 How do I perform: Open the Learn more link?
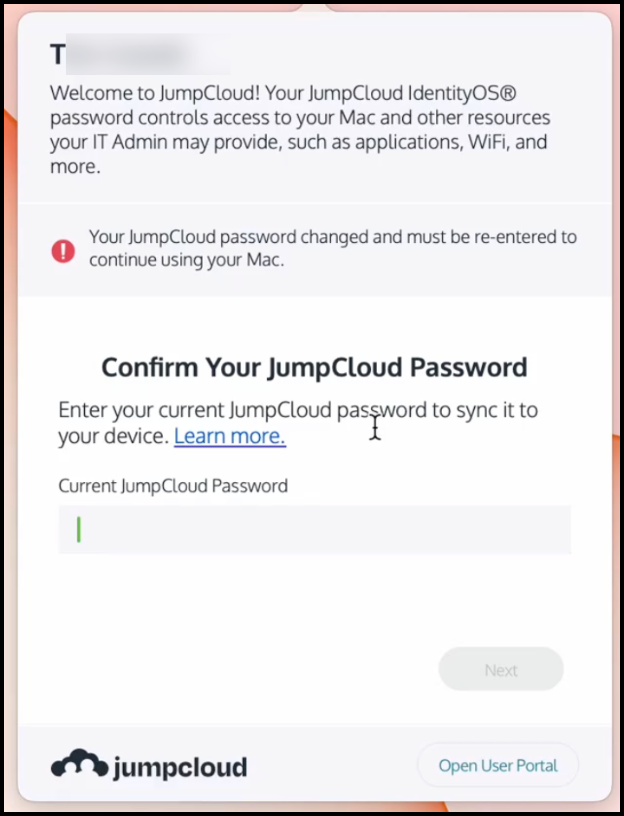230,437
